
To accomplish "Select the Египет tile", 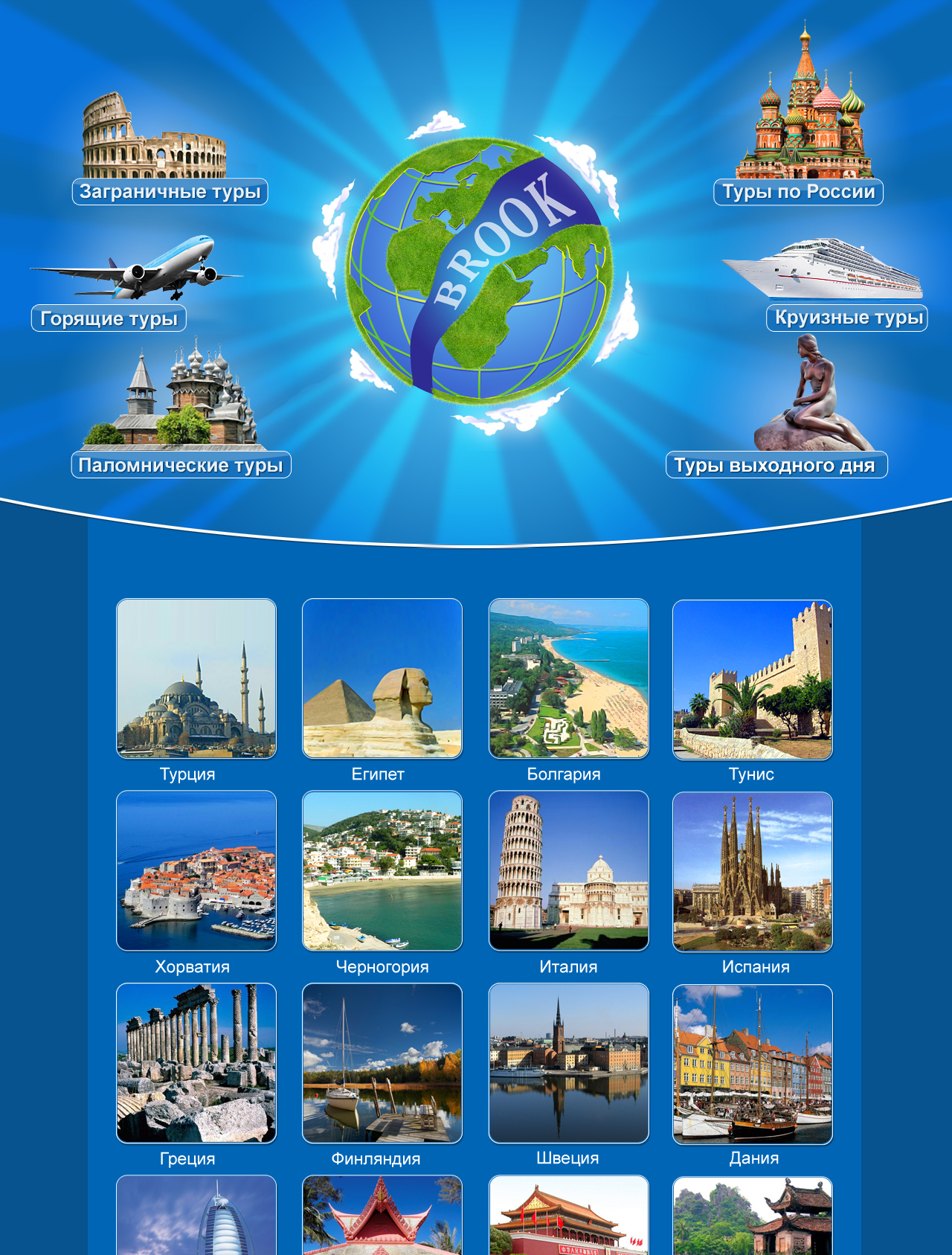I will tap(382, 678).
